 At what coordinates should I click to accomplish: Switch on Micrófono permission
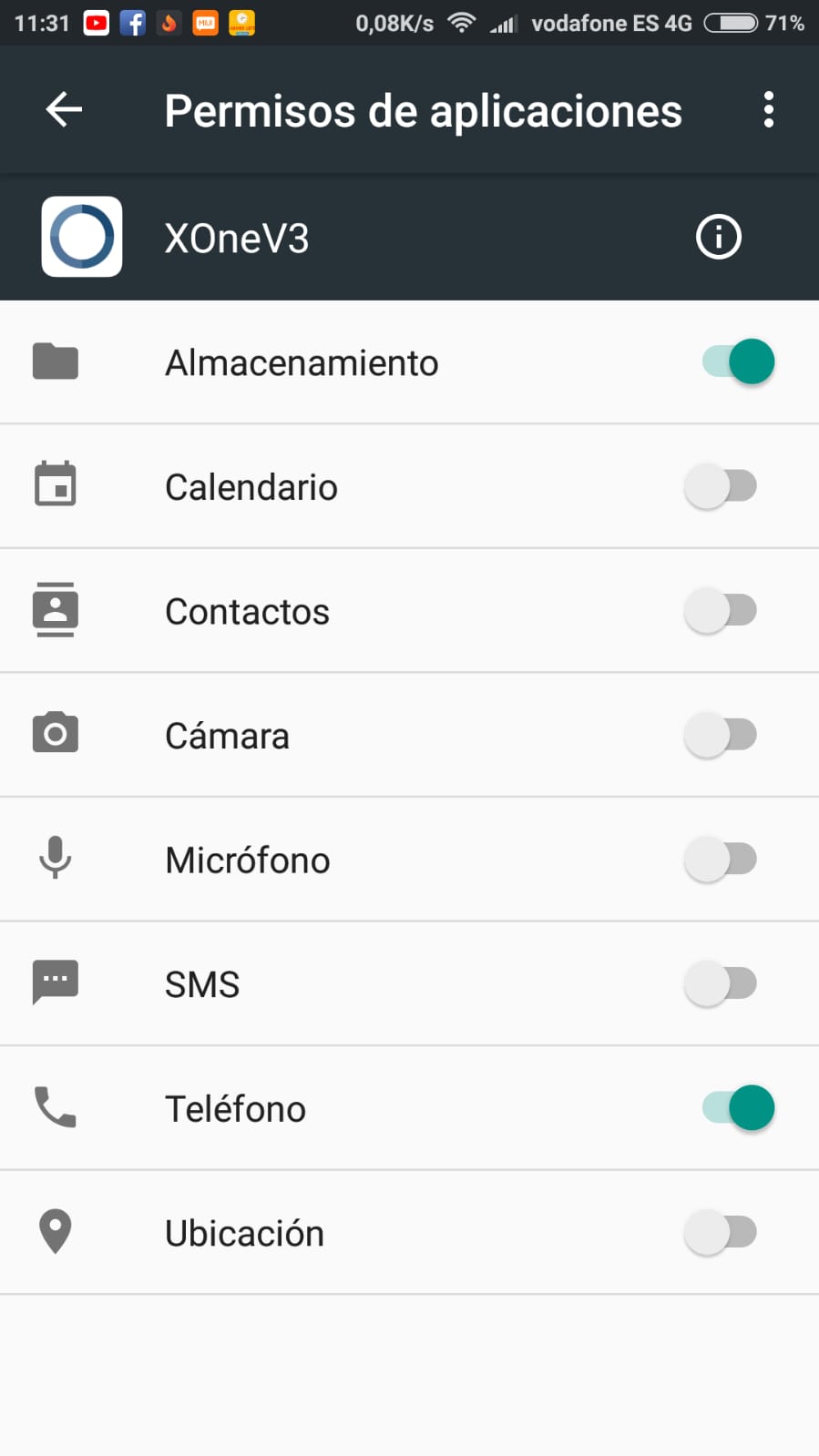(721, 860)
